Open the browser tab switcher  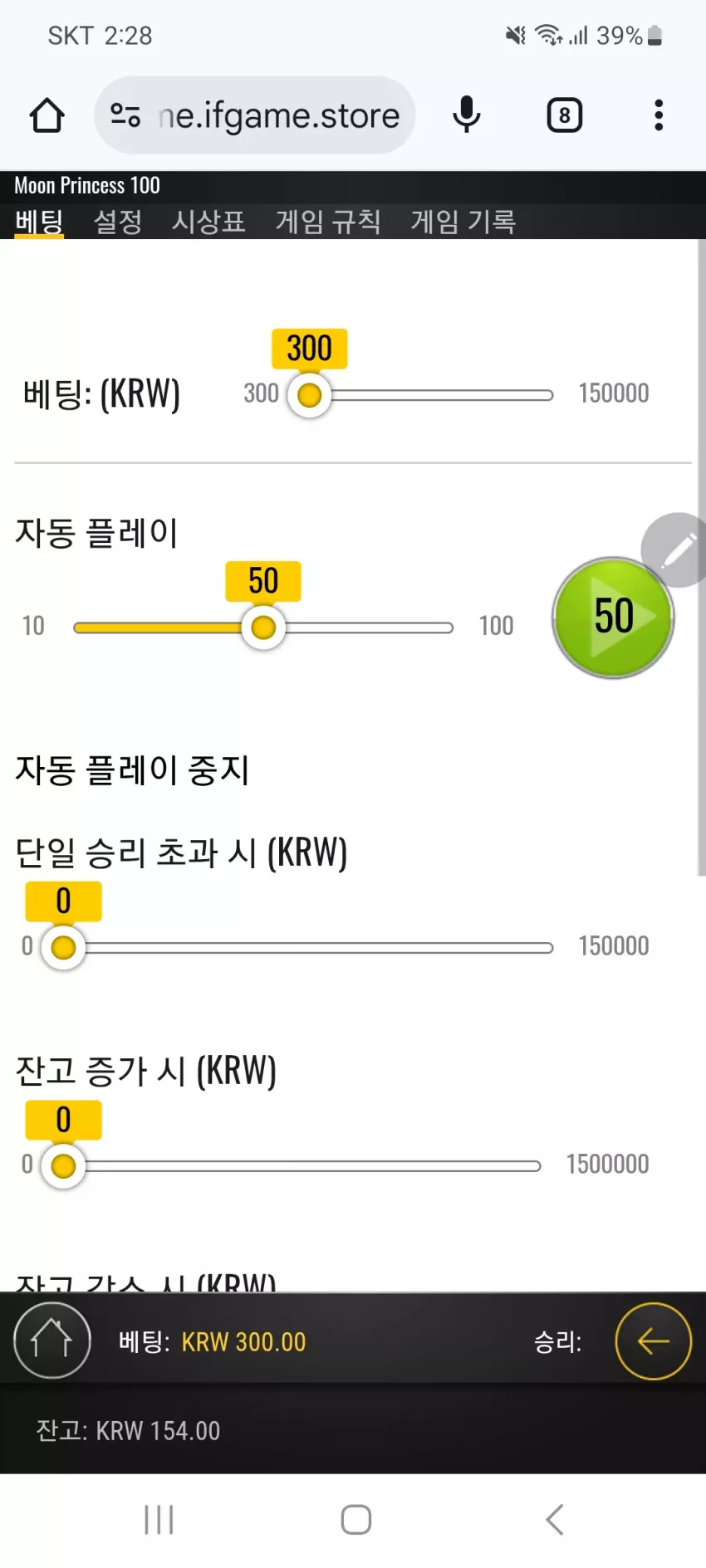pyautogui.click(x=564, y=115)
